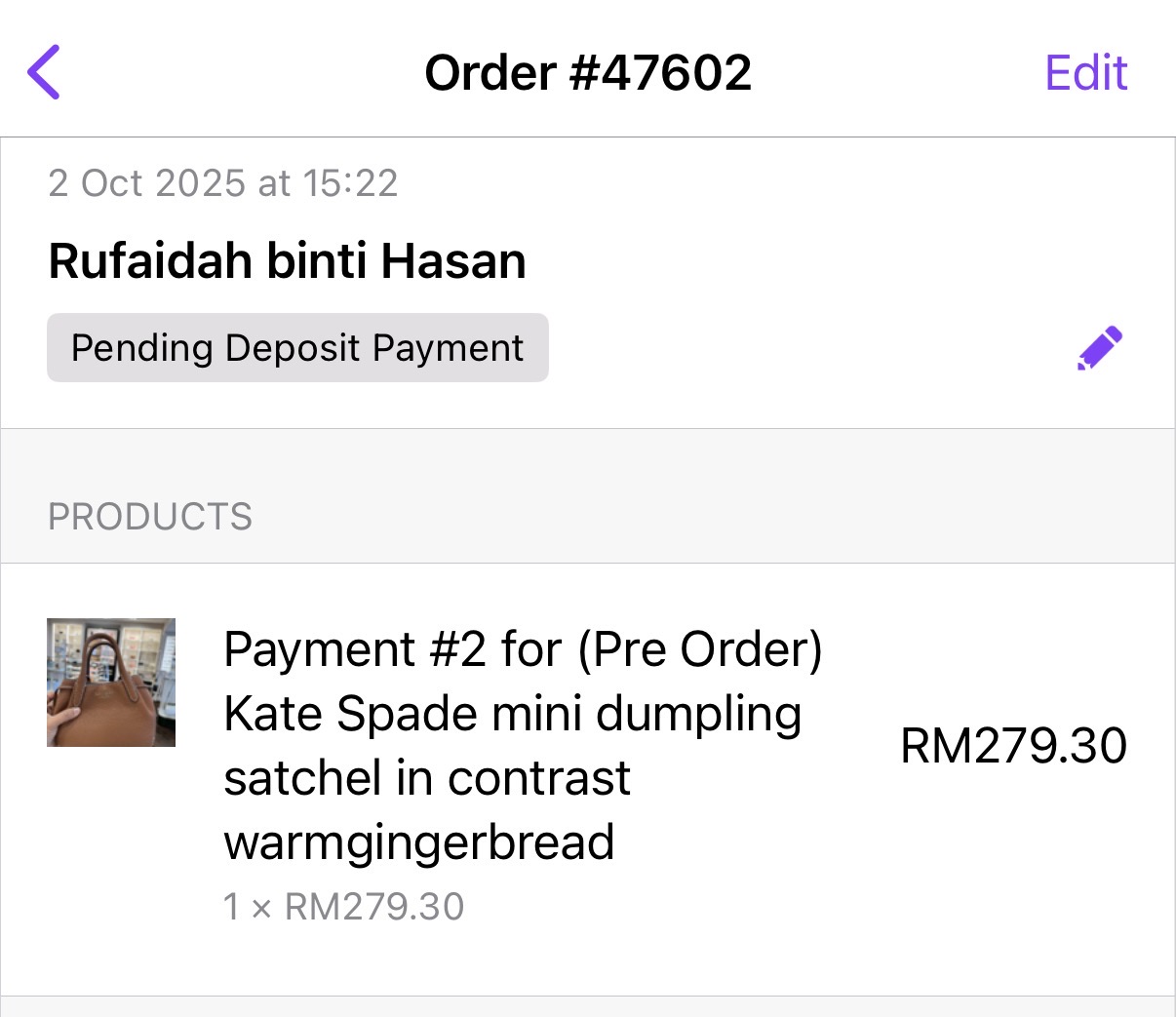Tap Edit in the top bar
1176x1017 pixels.
(1085, 73)
